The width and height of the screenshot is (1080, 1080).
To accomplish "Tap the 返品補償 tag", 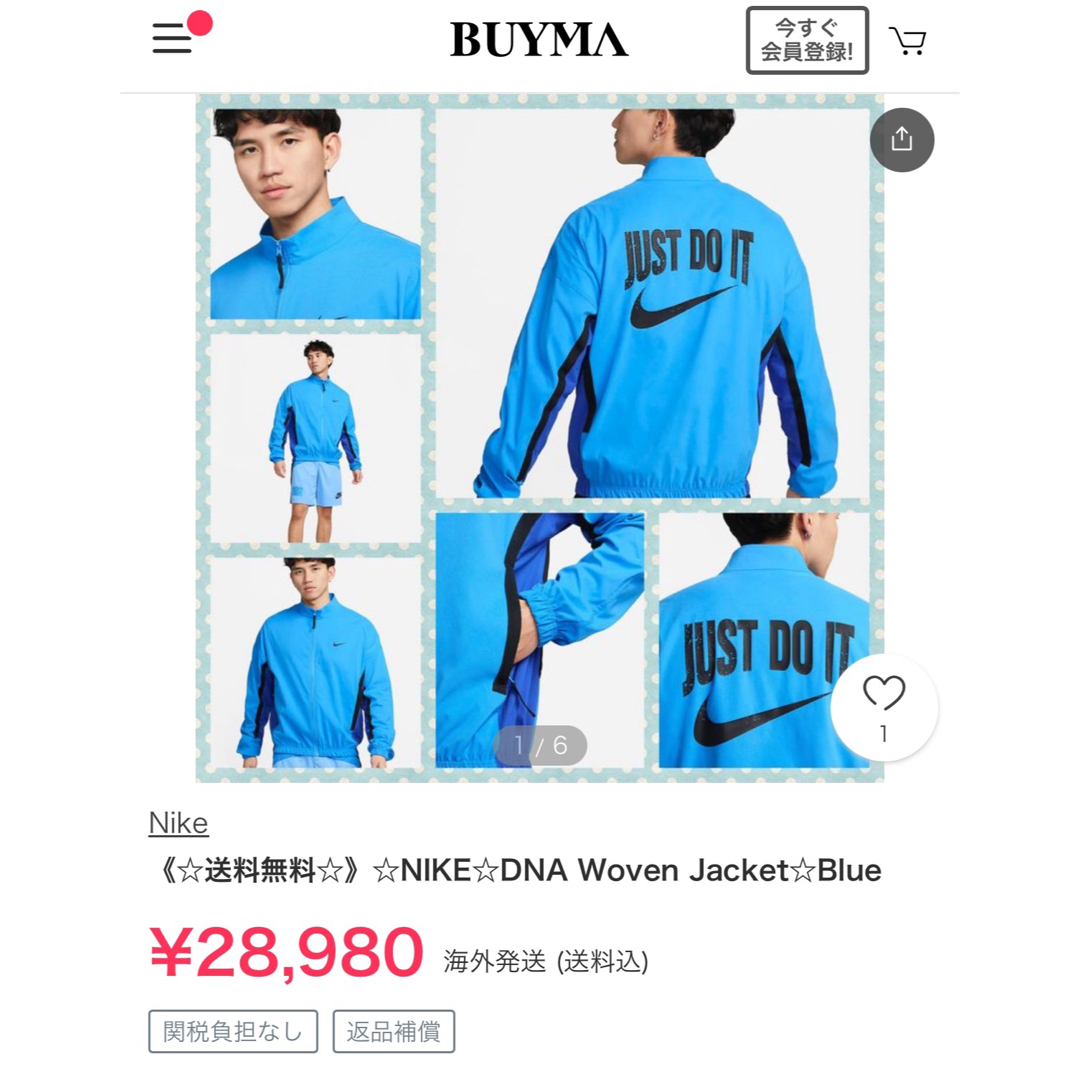I will click(x=394, y=1031).
